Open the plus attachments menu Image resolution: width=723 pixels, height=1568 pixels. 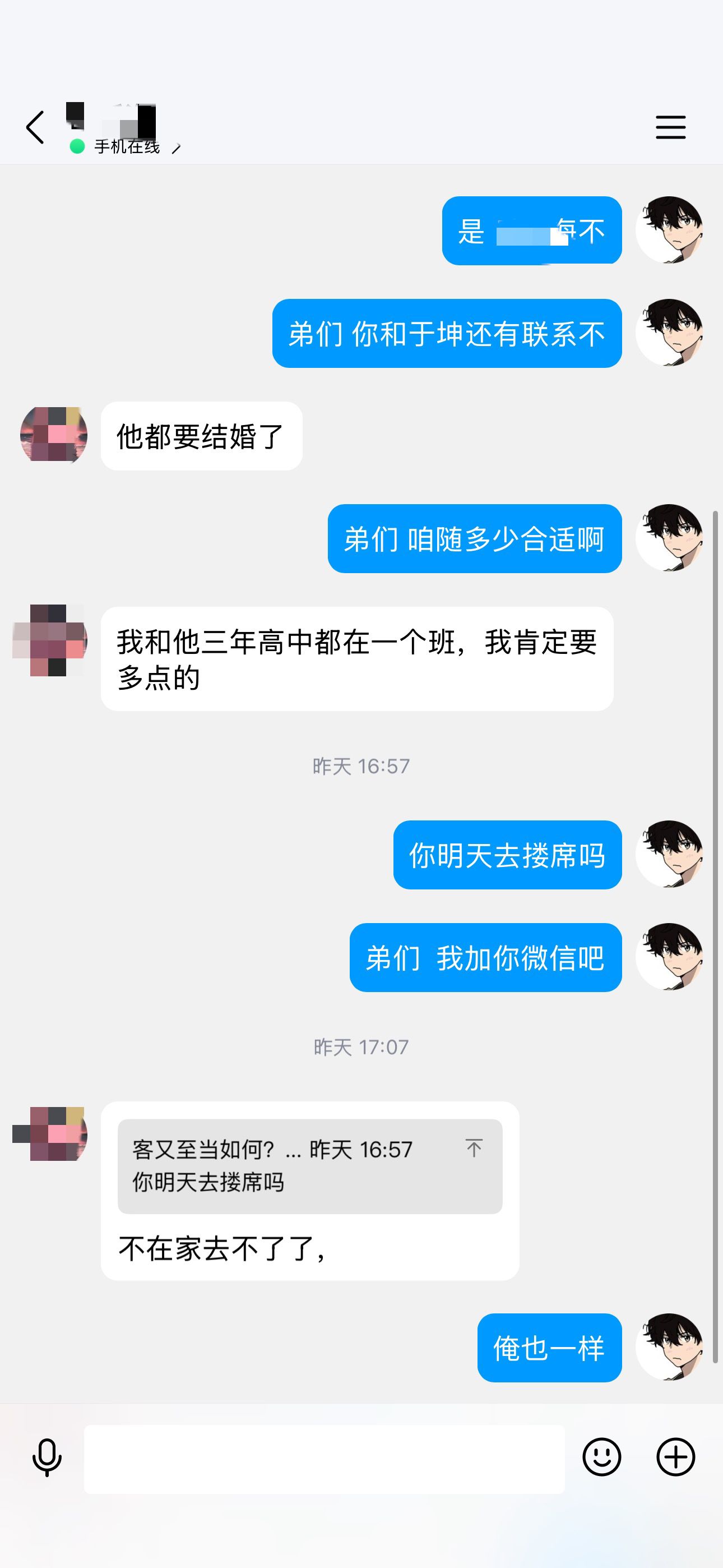(675, 1457)
